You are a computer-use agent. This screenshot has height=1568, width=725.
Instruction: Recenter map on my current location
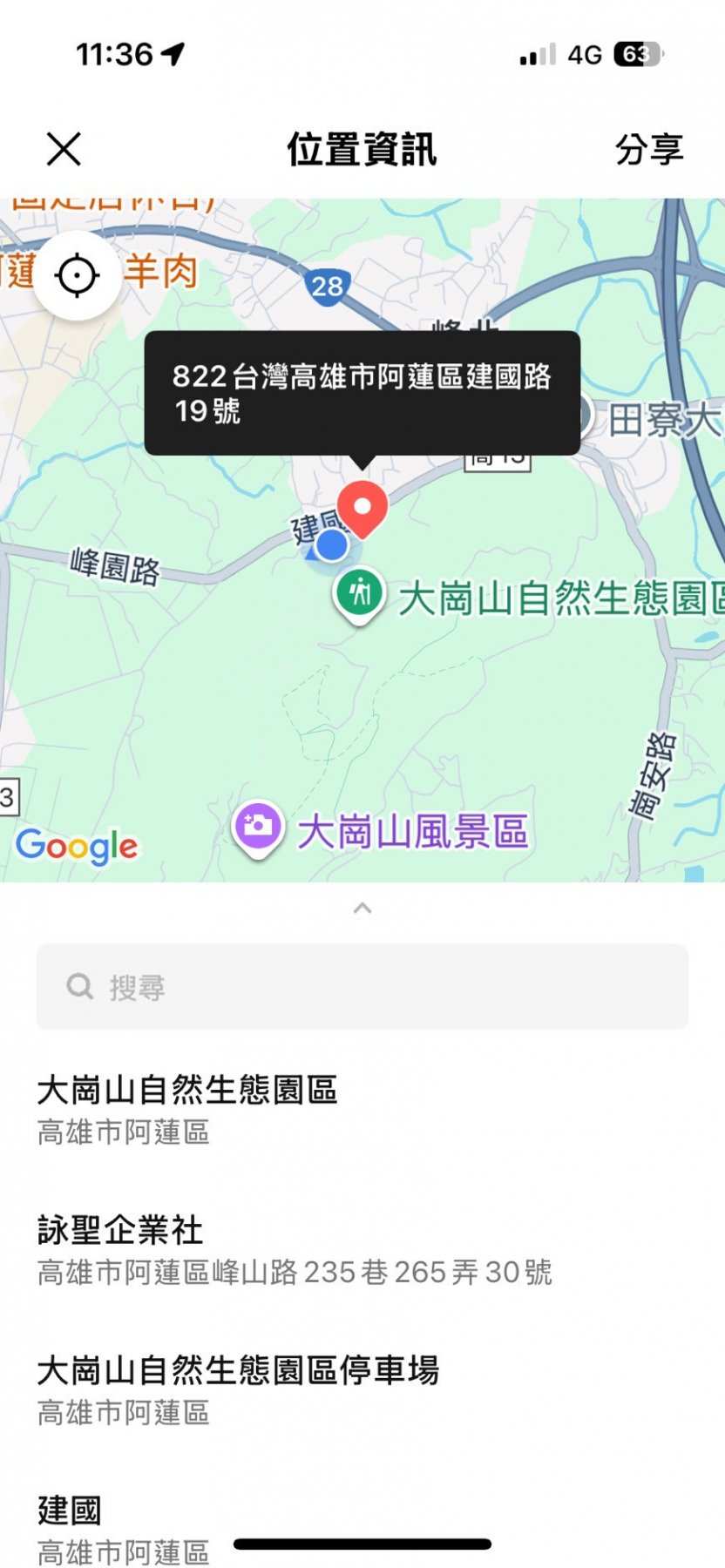pos(77,276)
